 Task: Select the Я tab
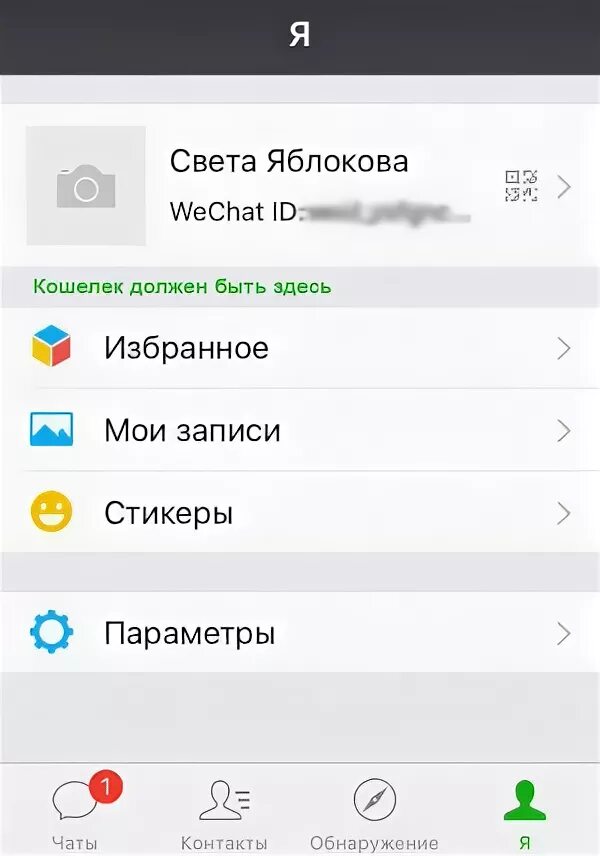pos(524,812)
